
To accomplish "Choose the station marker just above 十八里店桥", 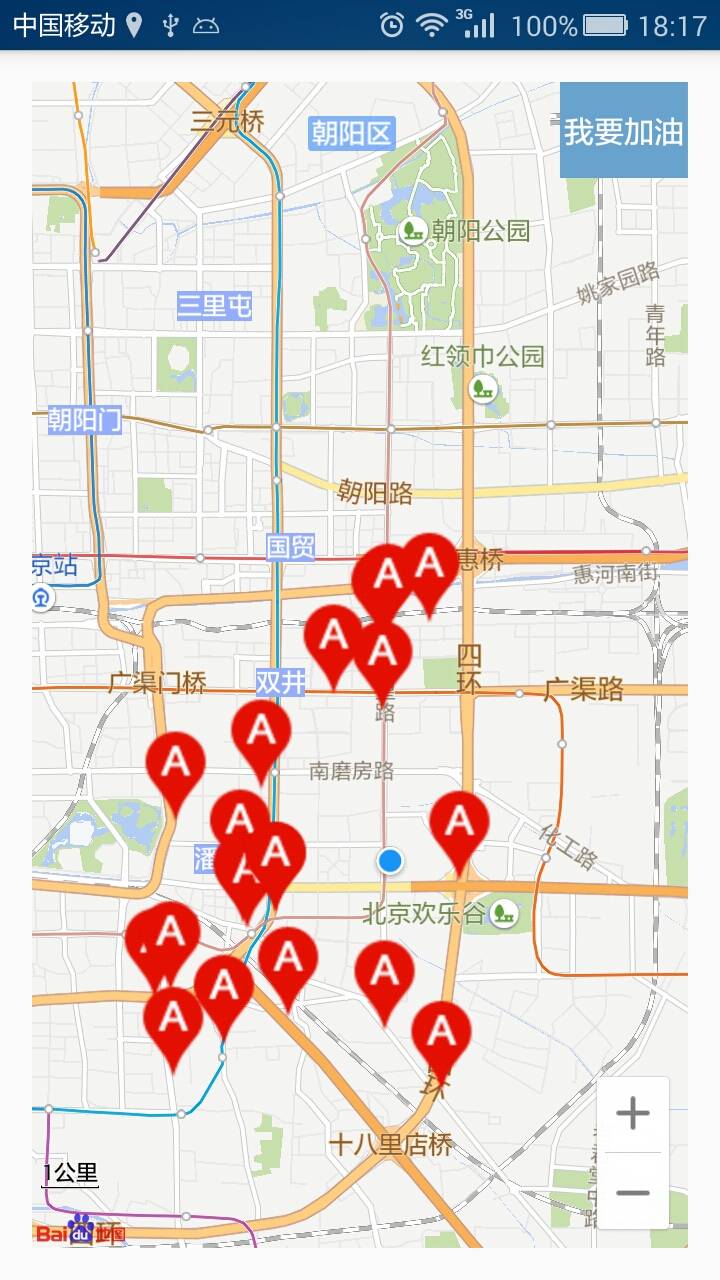I will (x=441, y=1035).
